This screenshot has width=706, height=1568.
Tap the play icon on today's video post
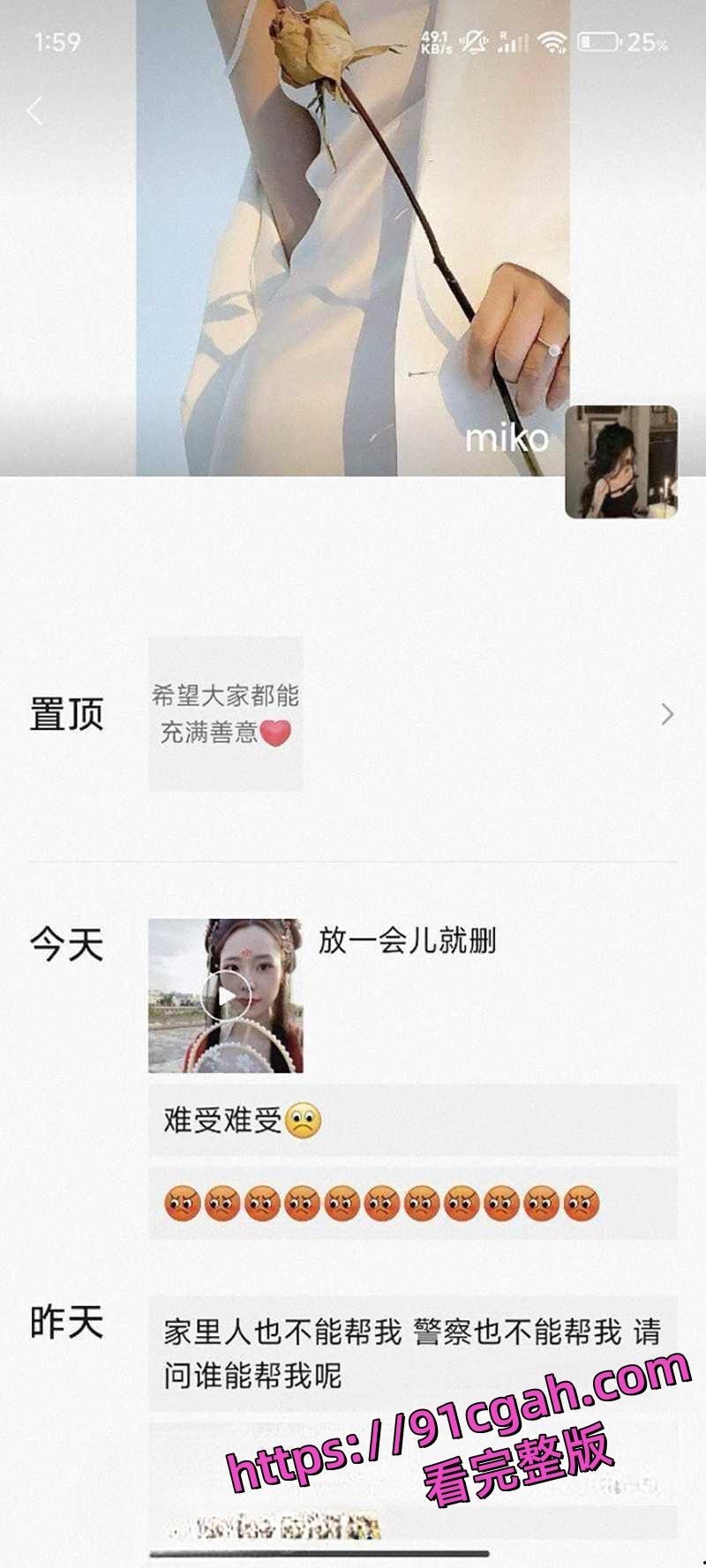[x=224, y=993]
